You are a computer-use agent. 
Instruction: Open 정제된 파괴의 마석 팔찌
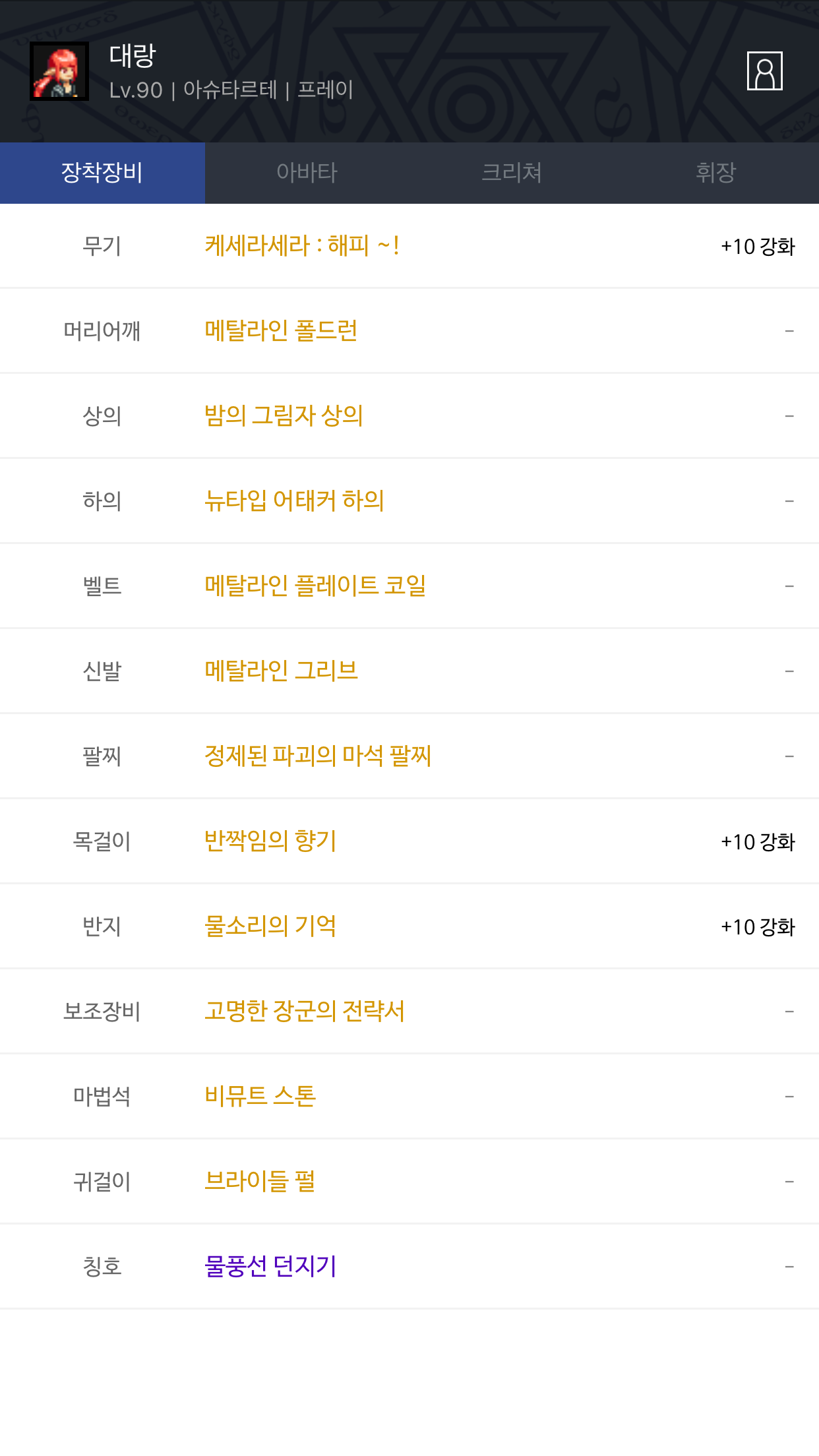[x=318, y=756]
